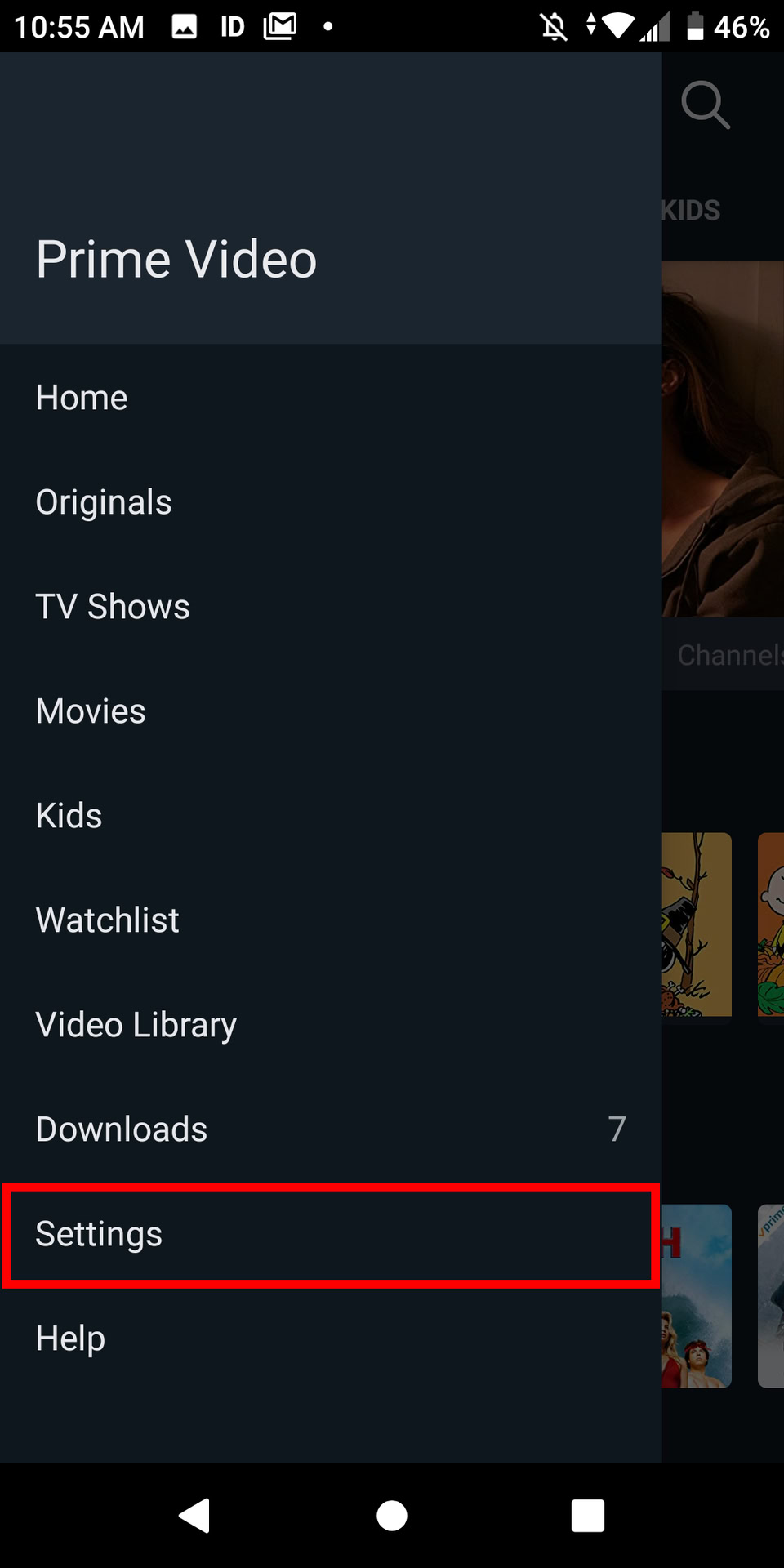
Task: Open the Help page
Action: point(70,1339)
